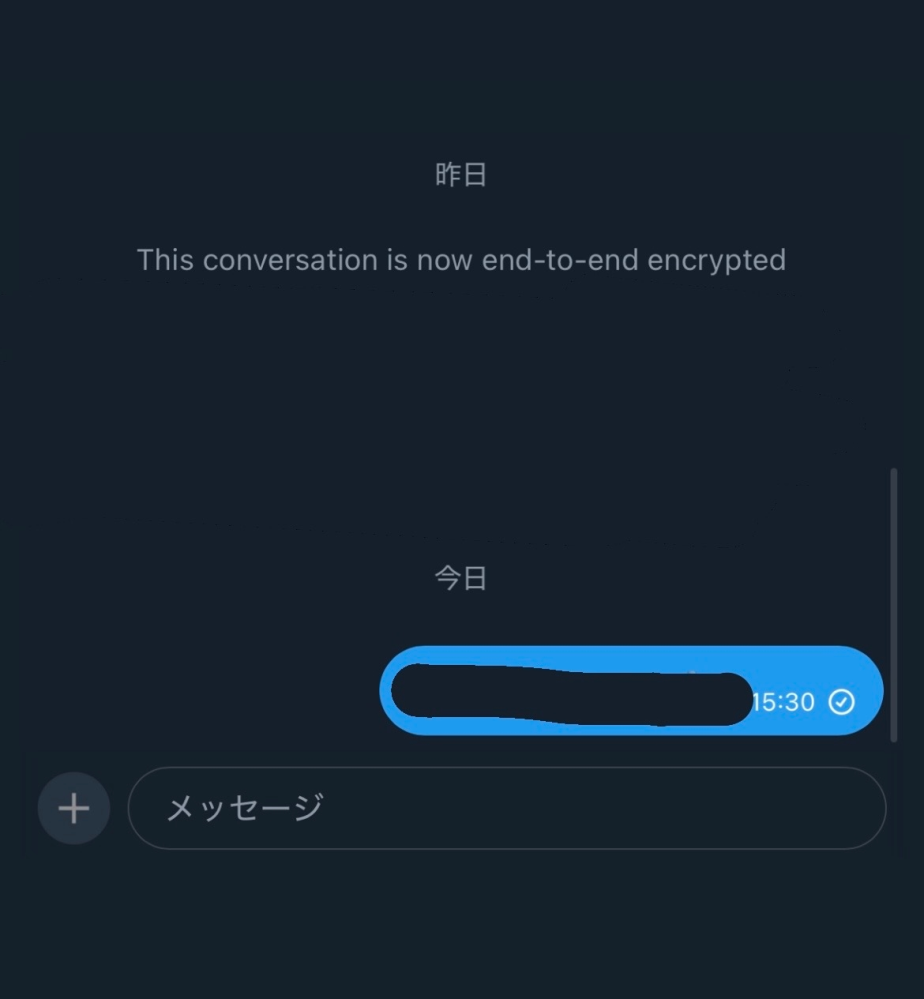Select the メッセージ placeholder text
The image size is (924, 999).
pyautogui.click(x=242, y=808)
